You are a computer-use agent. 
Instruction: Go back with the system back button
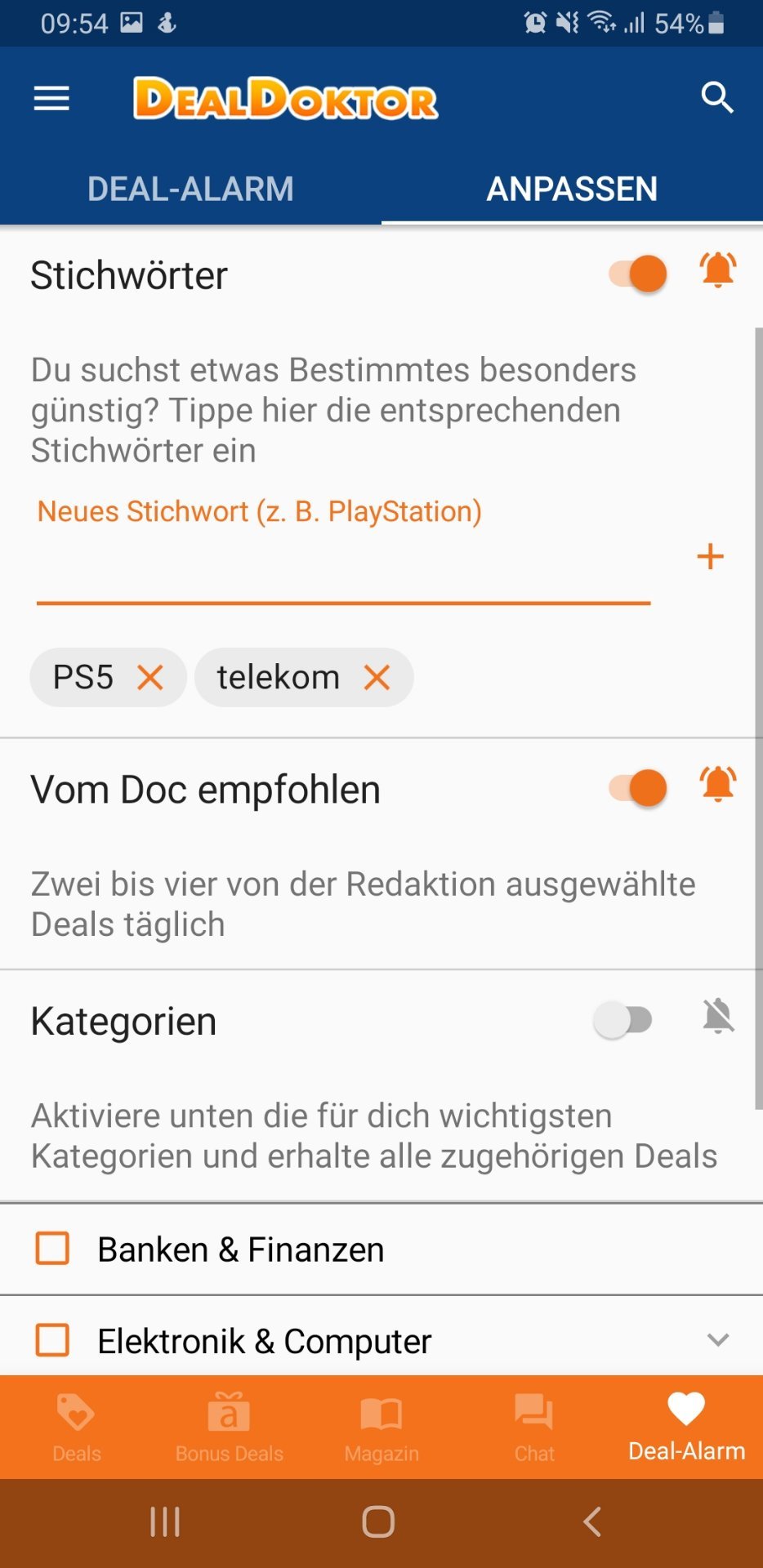coord(592,1521)
